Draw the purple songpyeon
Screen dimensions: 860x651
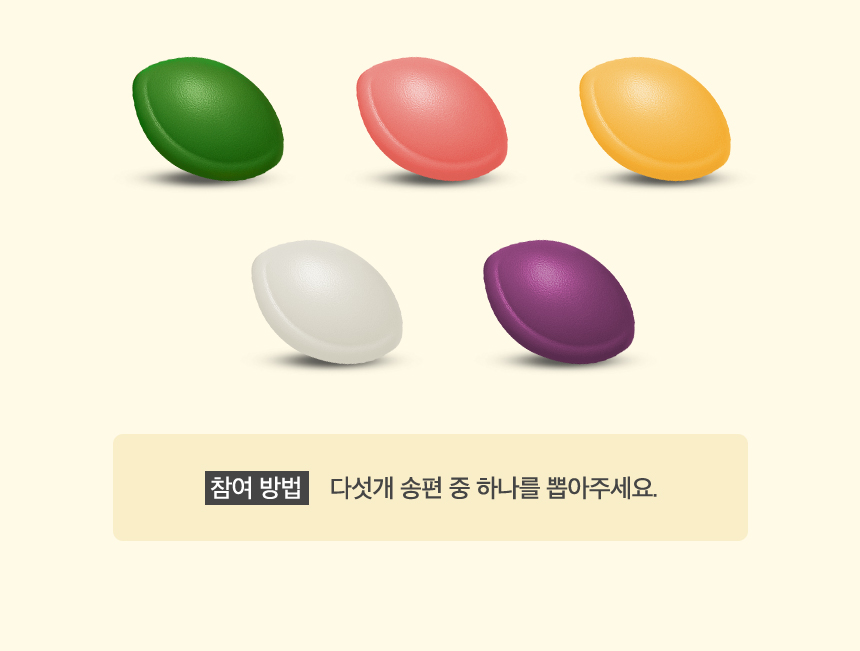tap(558, 302)
